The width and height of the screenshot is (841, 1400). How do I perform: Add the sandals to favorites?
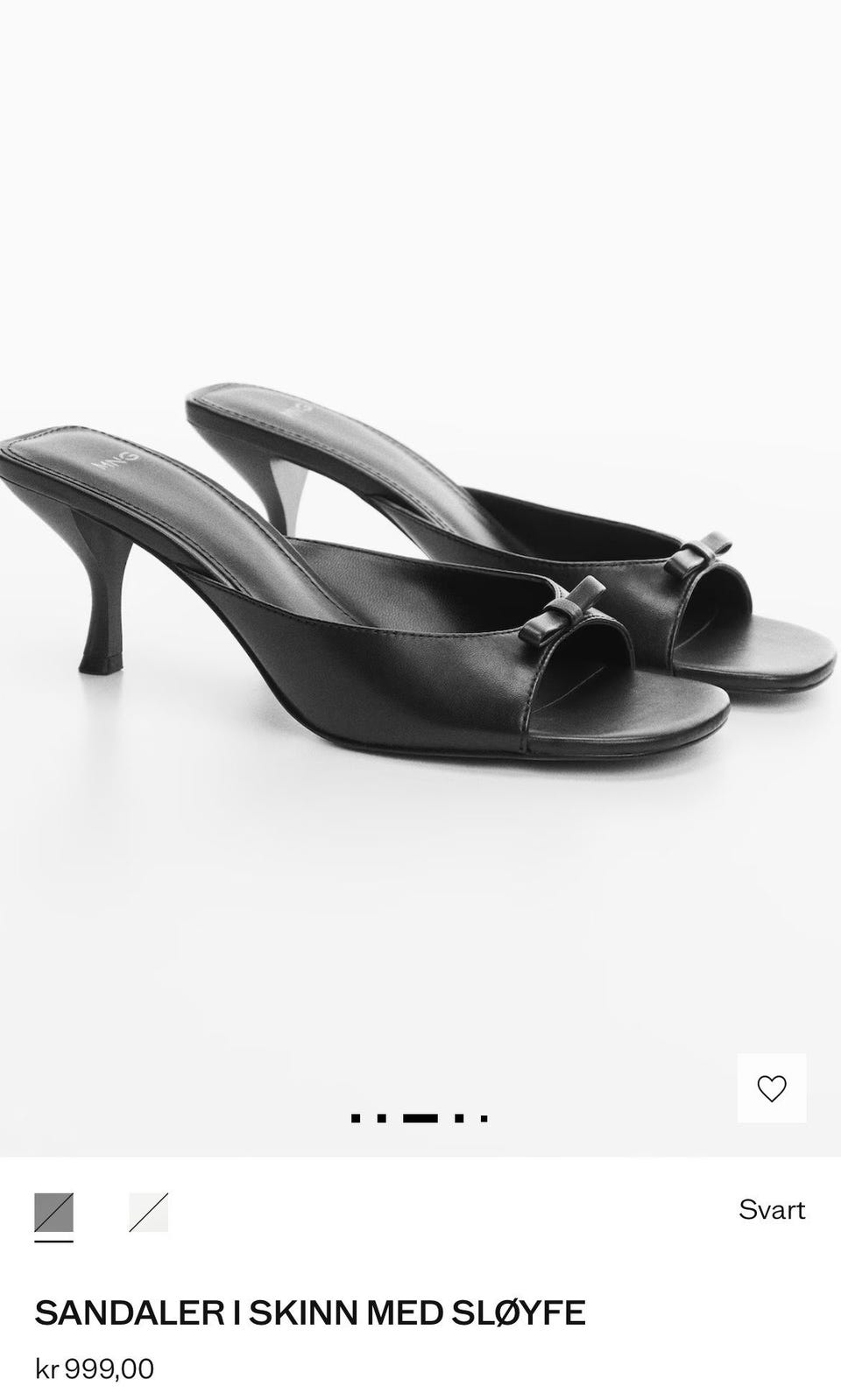[771, 1088]
